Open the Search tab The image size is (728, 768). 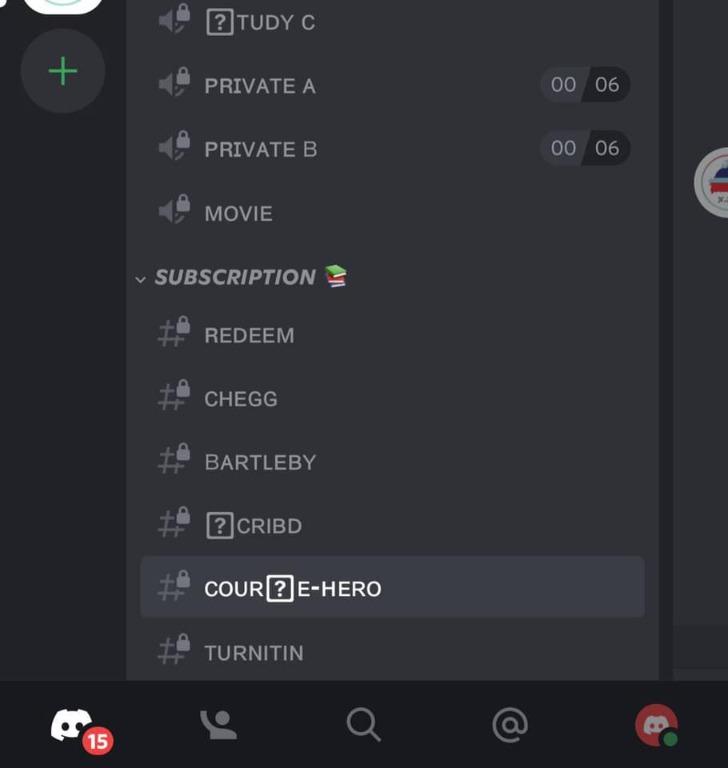point(364,725)
